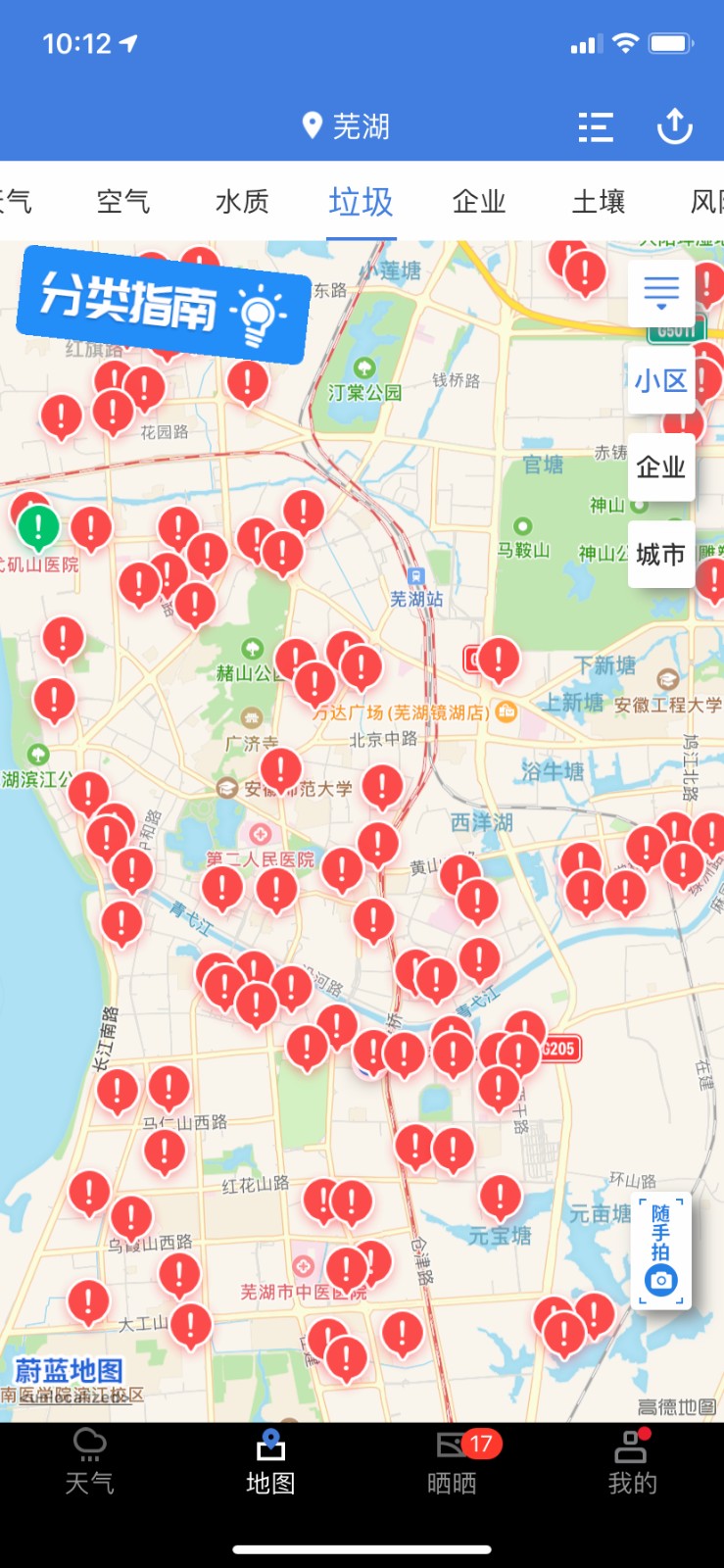Select the 企业 map filter button

coord(661,466)
